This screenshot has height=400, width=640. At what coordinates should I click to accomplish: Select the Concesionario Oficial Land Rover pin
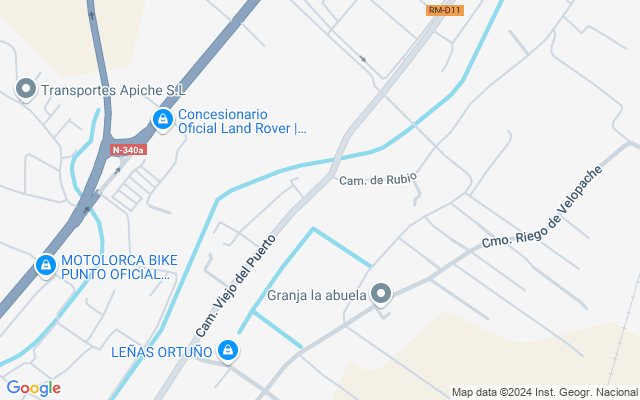point(163,120)
